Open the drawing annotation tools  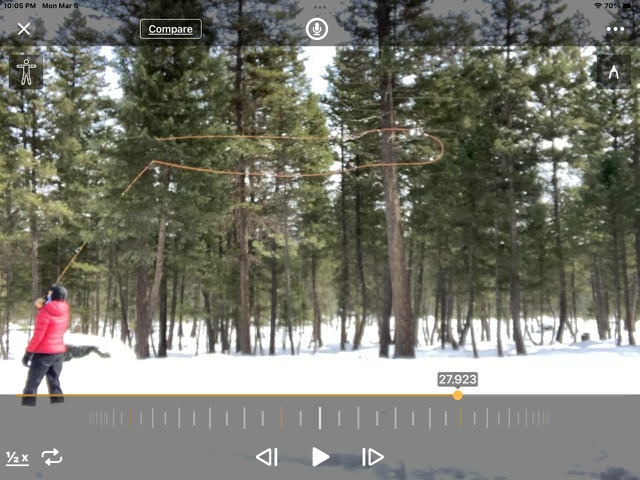(613, 72)
